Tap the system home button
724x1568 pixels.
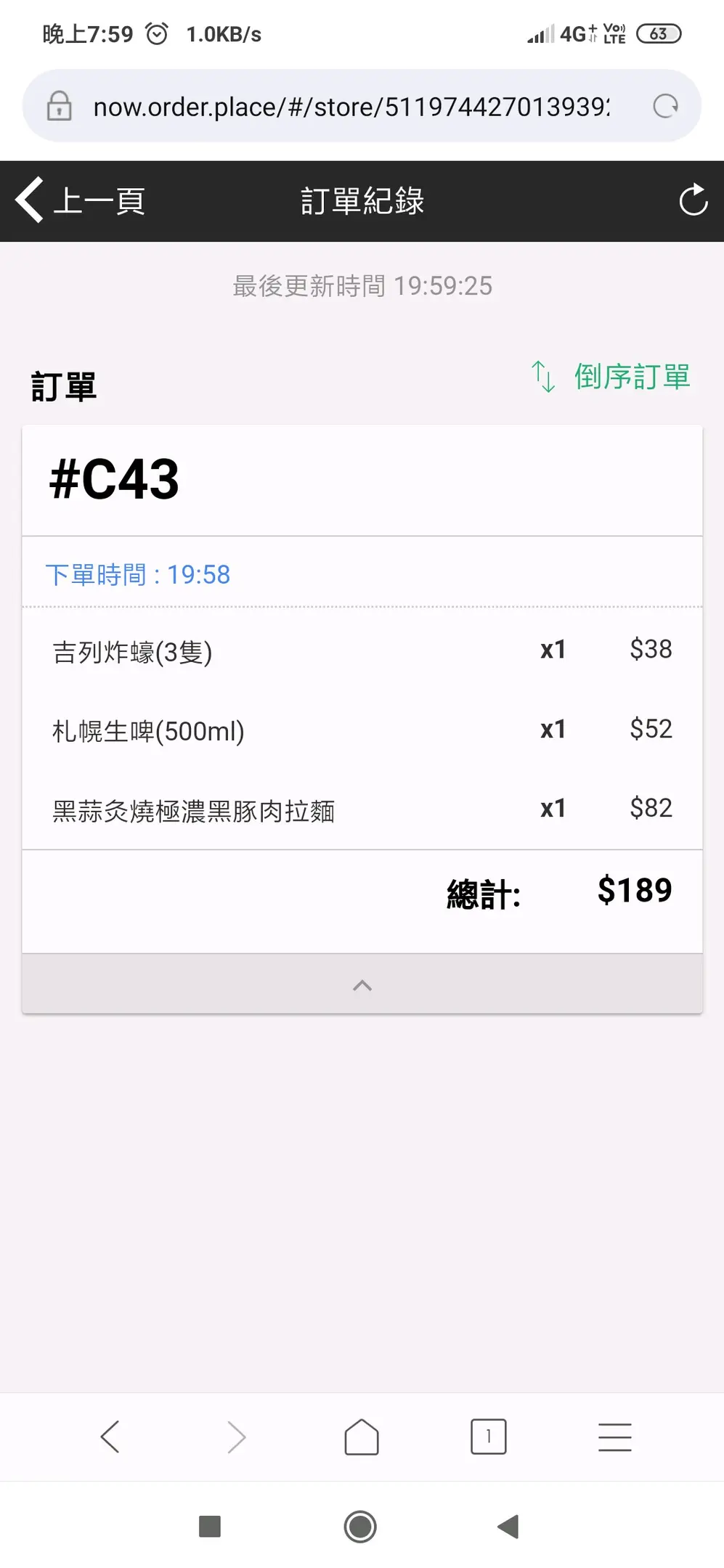tap(360, 1527)
